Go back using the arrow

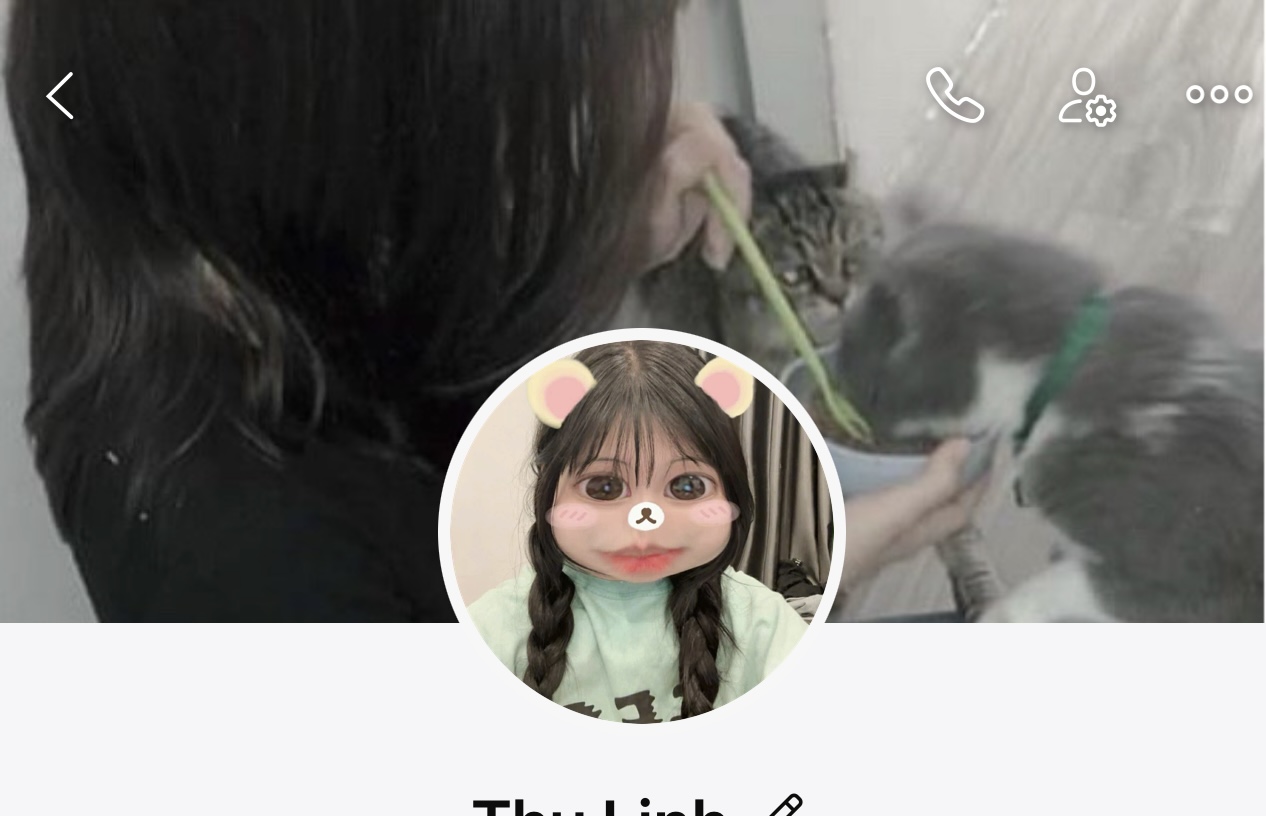click(x=60, y=96)
